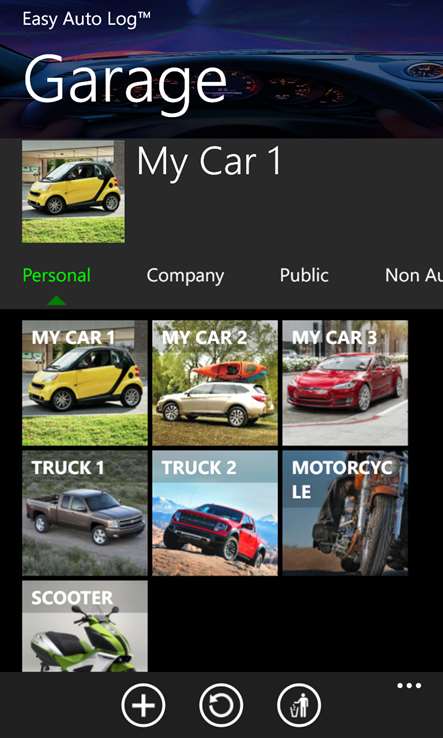Switch to the Public tab
This screenshot has height=738, width=443.
pyautogui.click(x=304, y=275)
